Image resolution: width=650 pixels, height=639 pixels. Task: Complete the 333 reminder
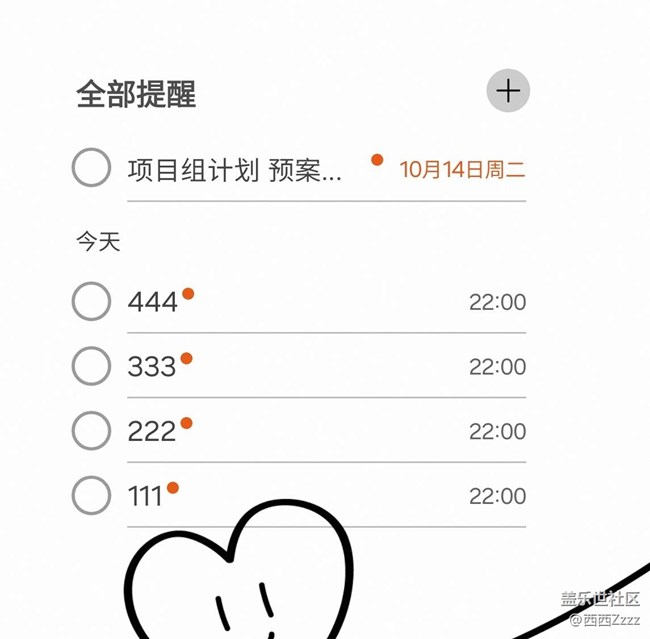point(91,366)
